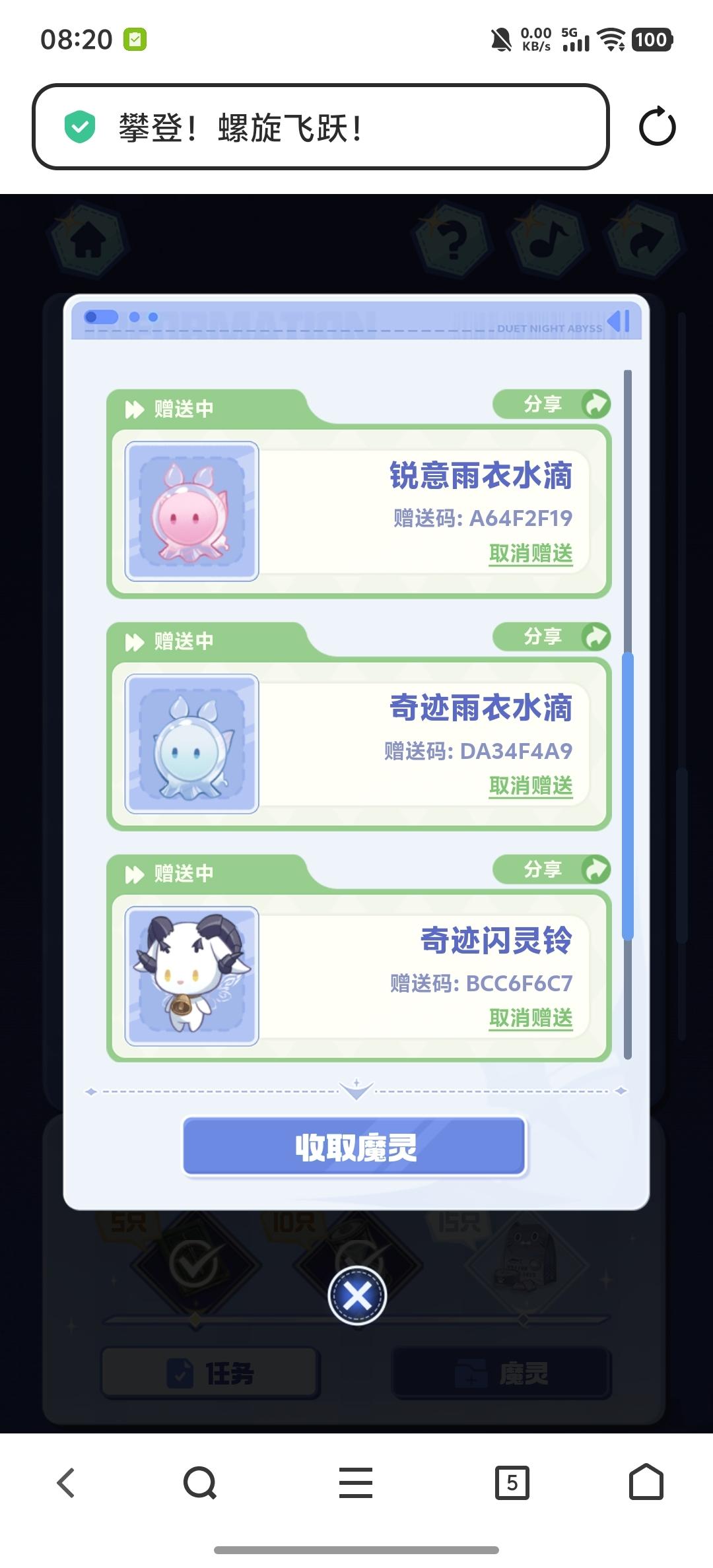Go back in the browser
This screenshot has height=1568, width=713.
[66, 1483]
